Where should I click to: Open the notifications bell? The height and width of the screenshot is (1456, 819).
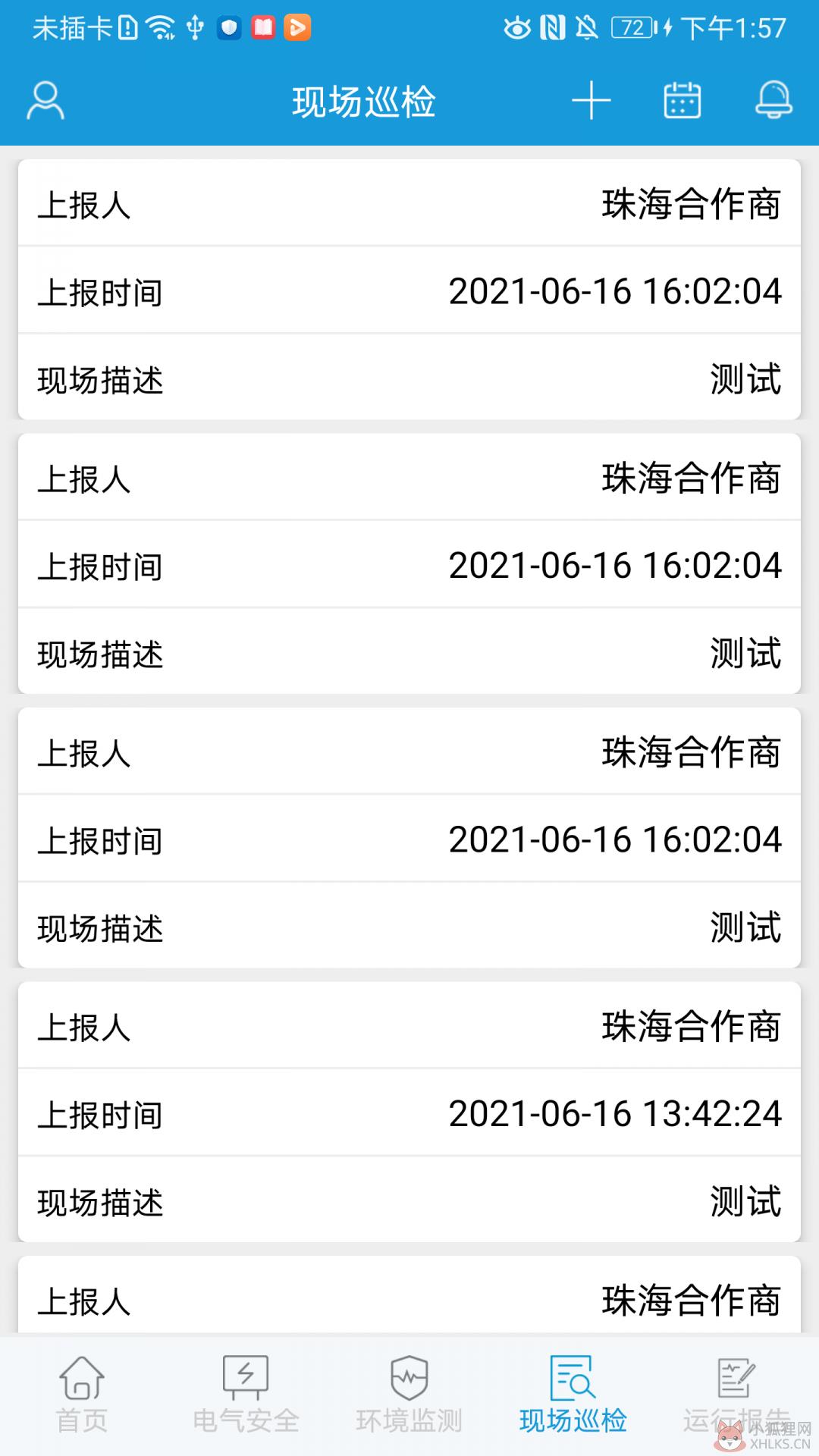pyautogui.click(x=773, y=101)
